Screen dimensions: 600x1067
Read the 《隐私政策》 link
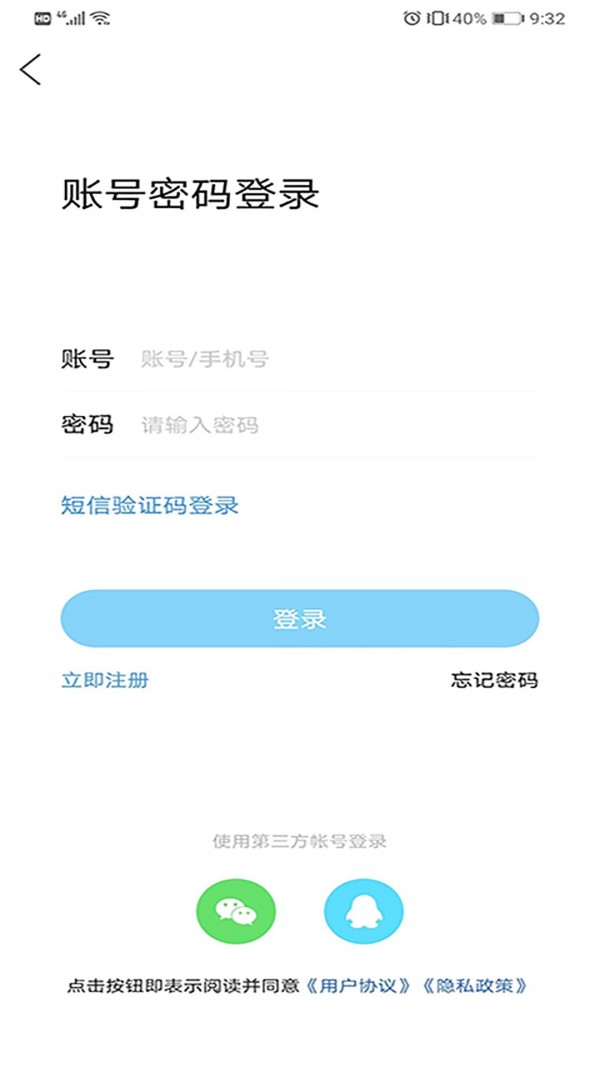(475, 986)
